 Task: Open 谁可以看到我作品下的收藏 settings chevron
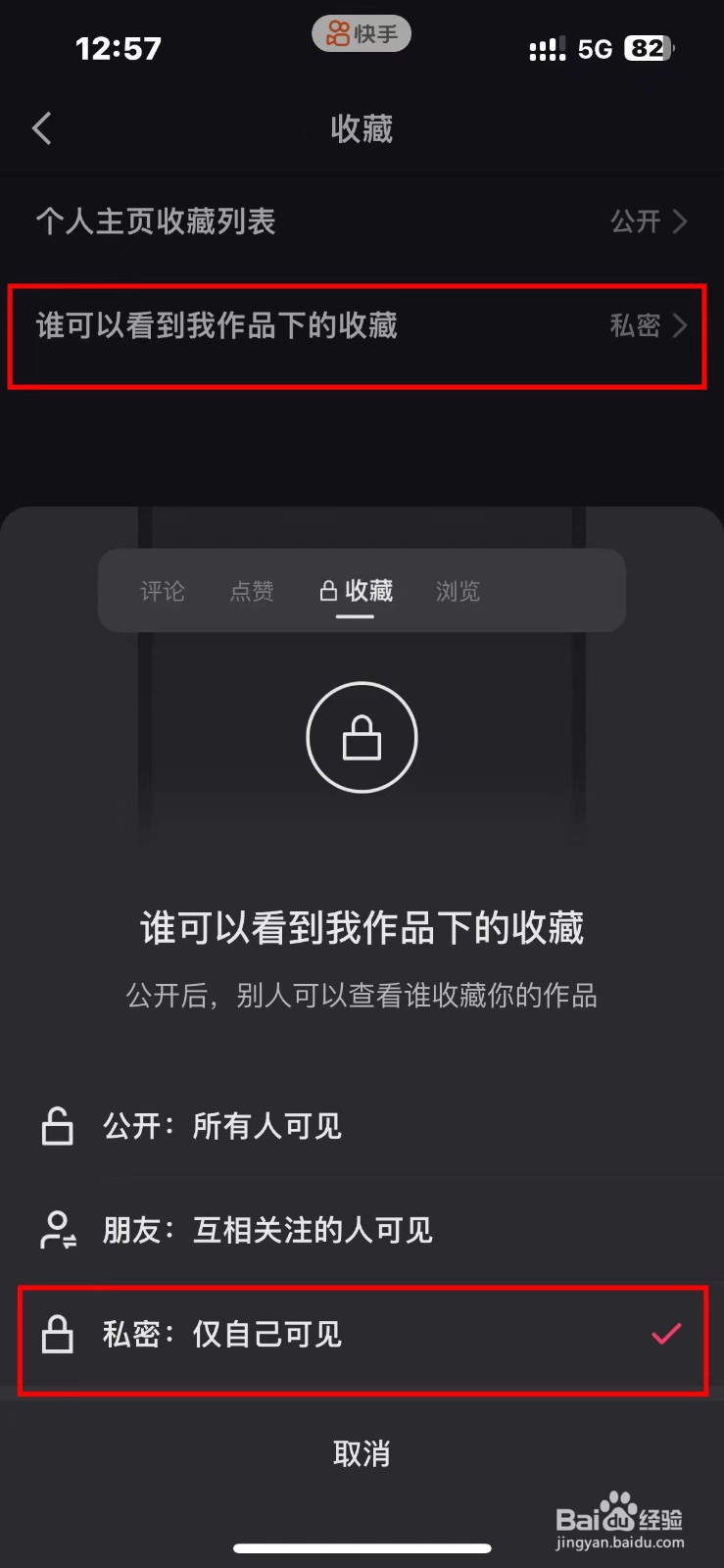(680, 326)
